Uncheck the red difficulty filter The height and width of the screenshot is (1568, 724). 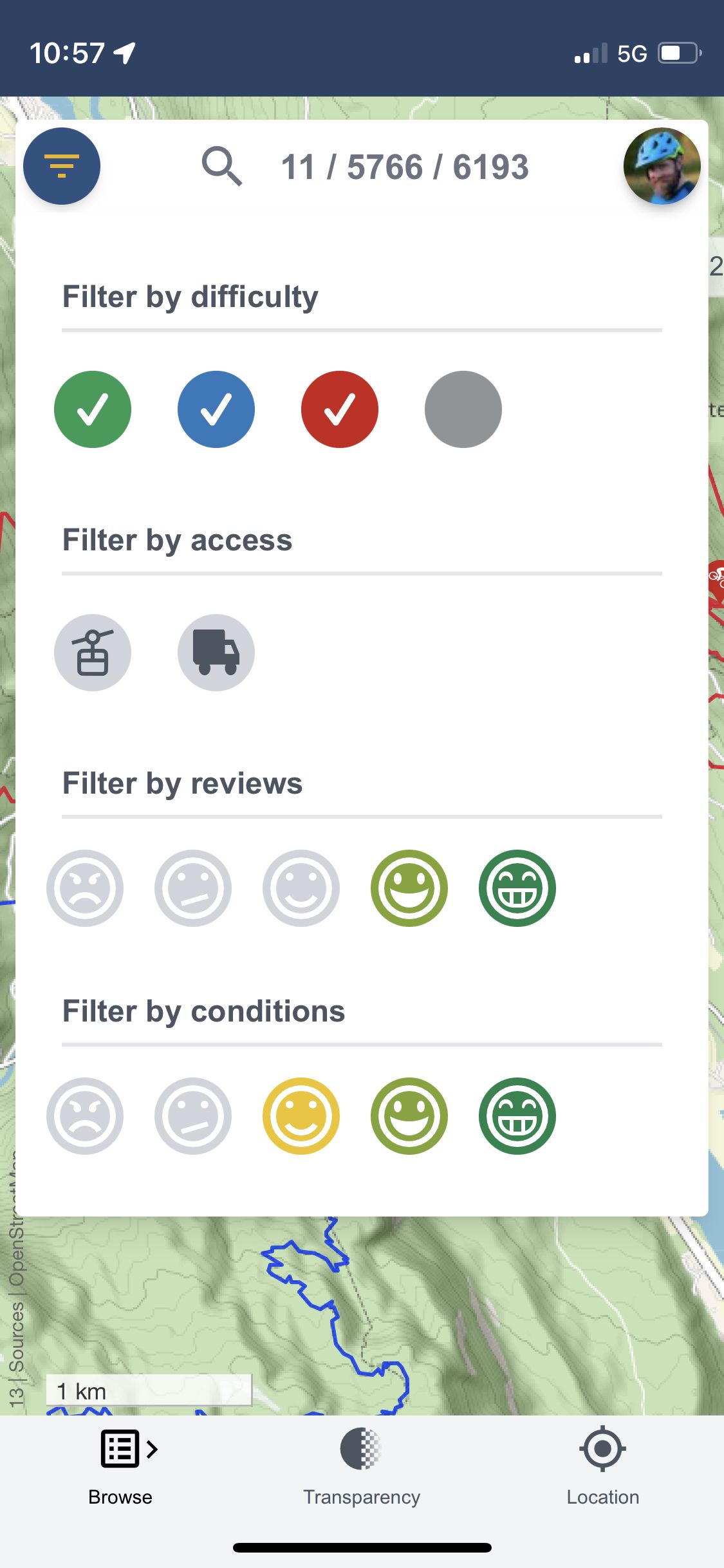(x=340, y=409)
